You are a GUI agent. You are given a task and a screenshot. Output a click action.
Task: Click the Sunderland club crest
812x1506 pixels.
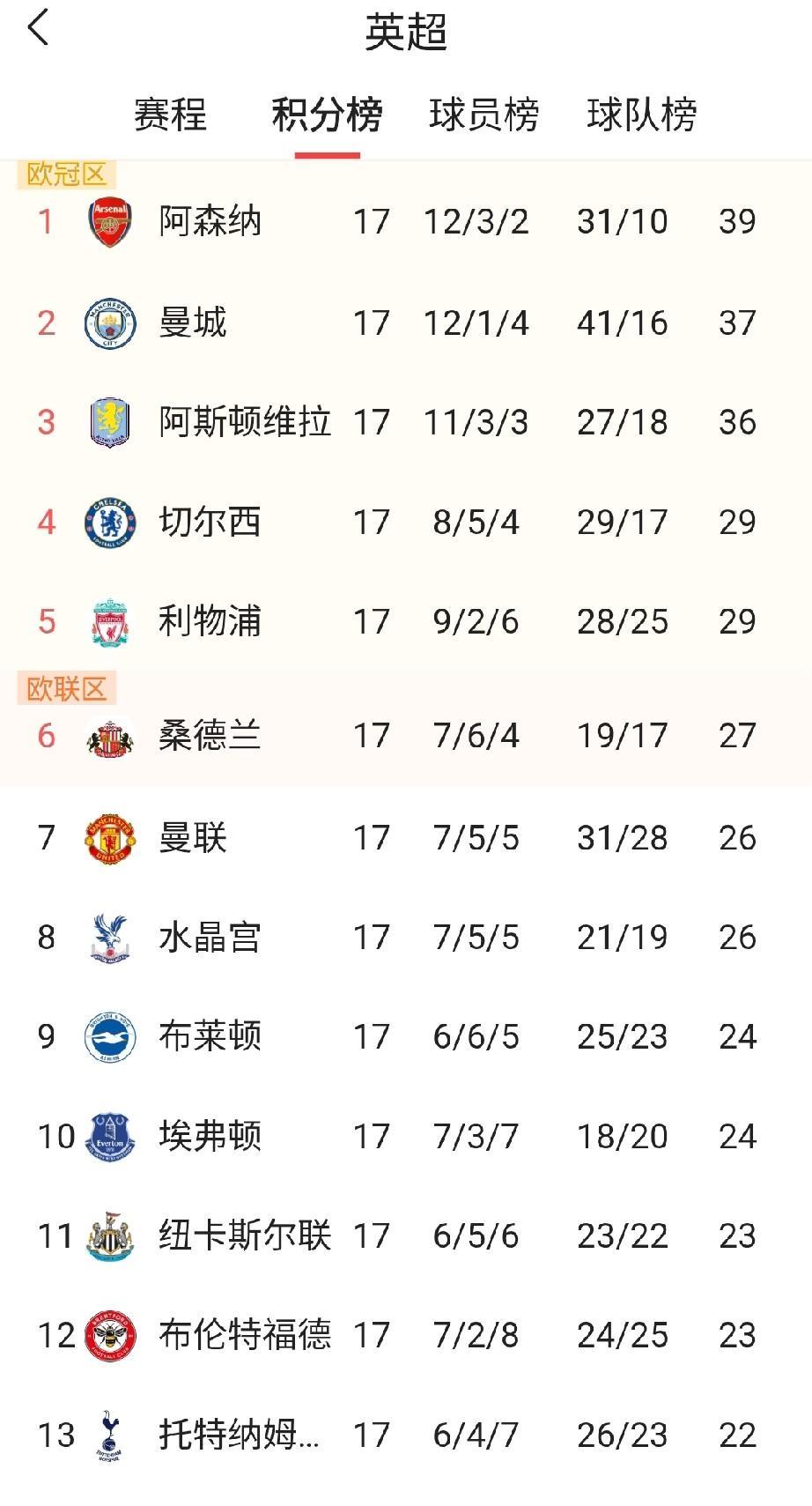click(x=109, y=734)
